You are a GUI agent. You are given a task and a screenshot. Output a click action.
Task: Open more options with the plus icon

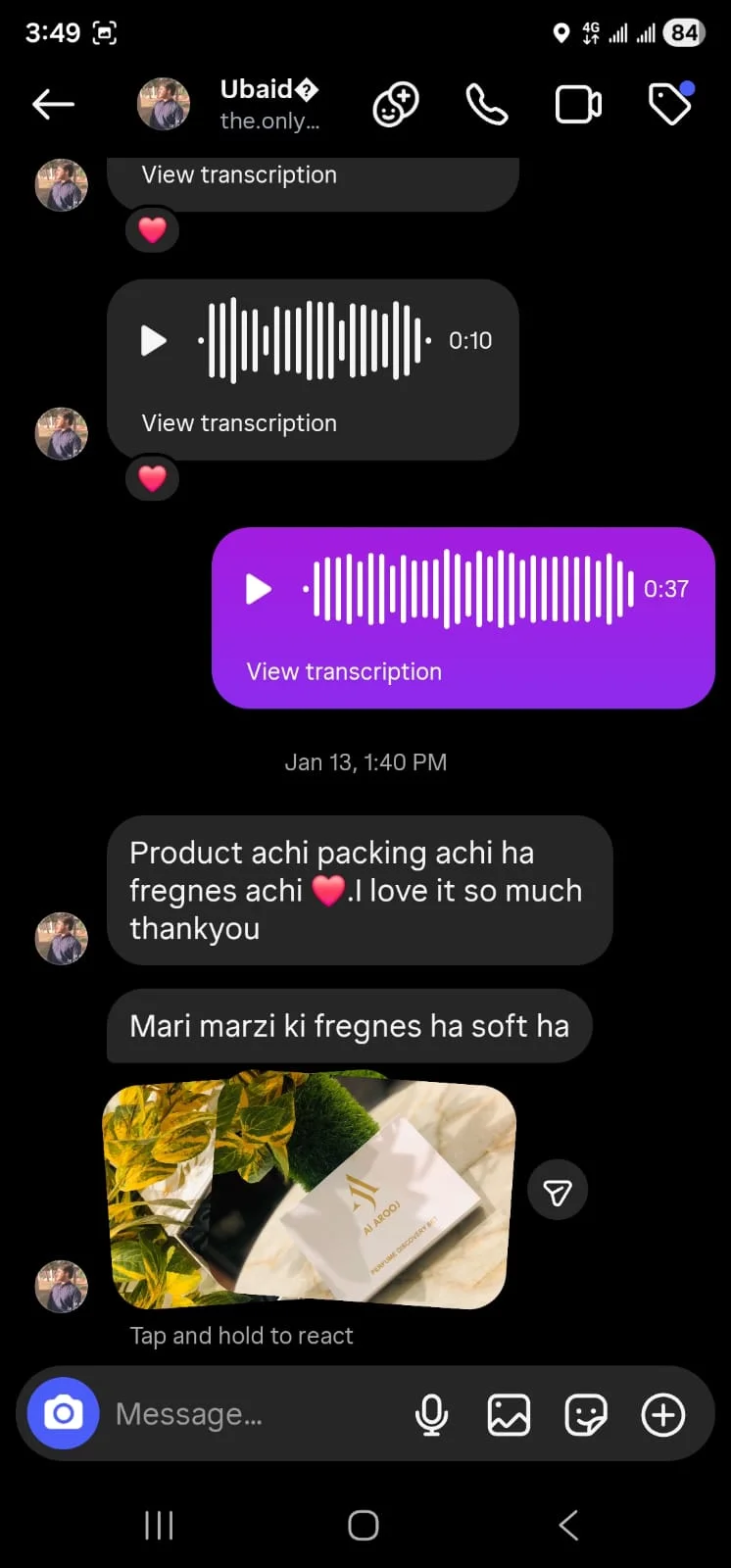pos(663,1414)
